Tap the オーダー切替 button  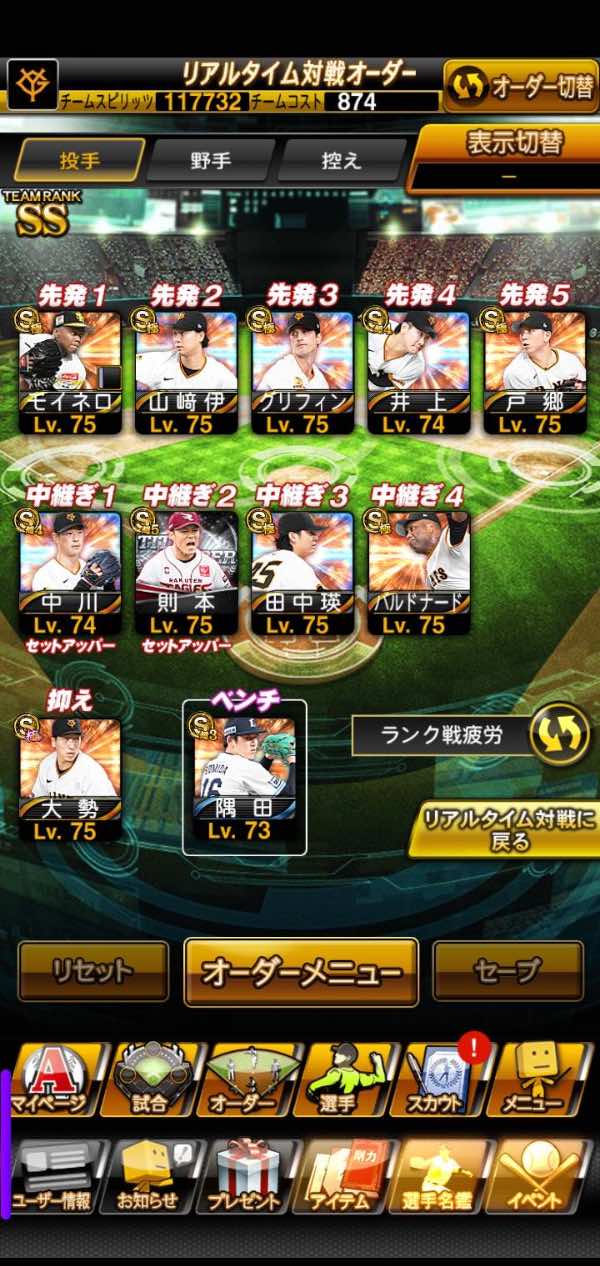point(520,86)
